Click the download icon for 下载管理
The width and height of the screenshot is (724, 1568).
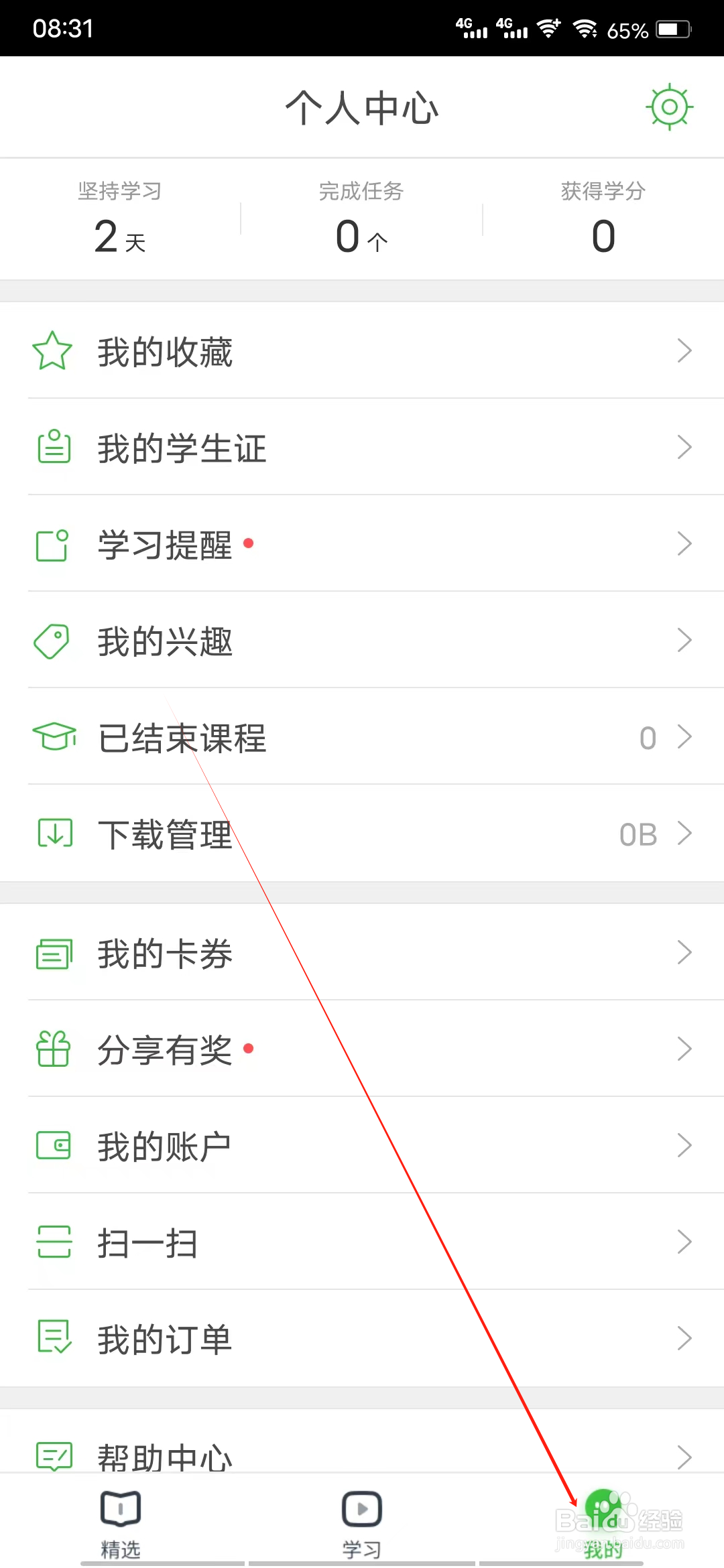click(54, 834)
